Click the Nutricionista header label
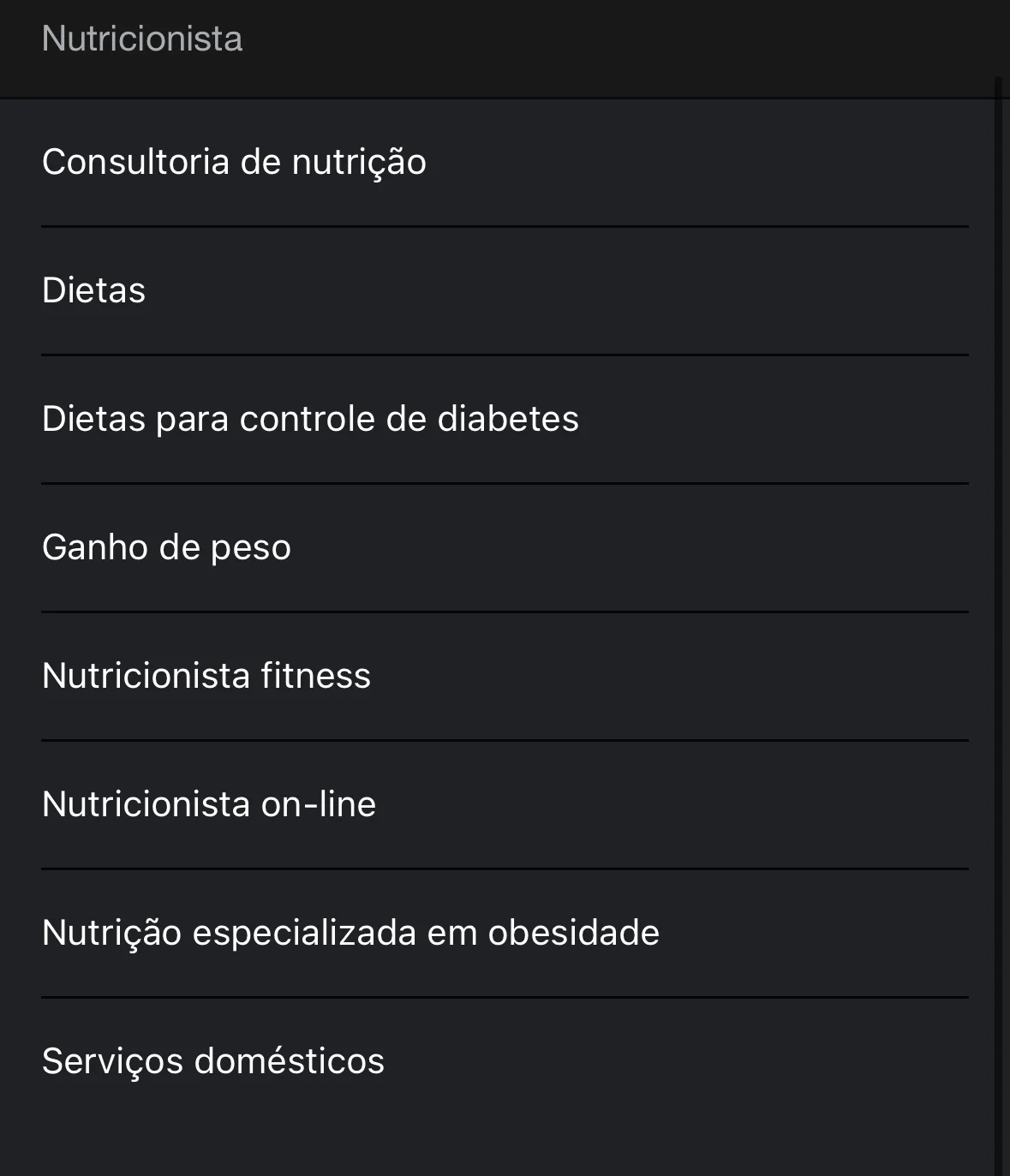 click(142, 39)
